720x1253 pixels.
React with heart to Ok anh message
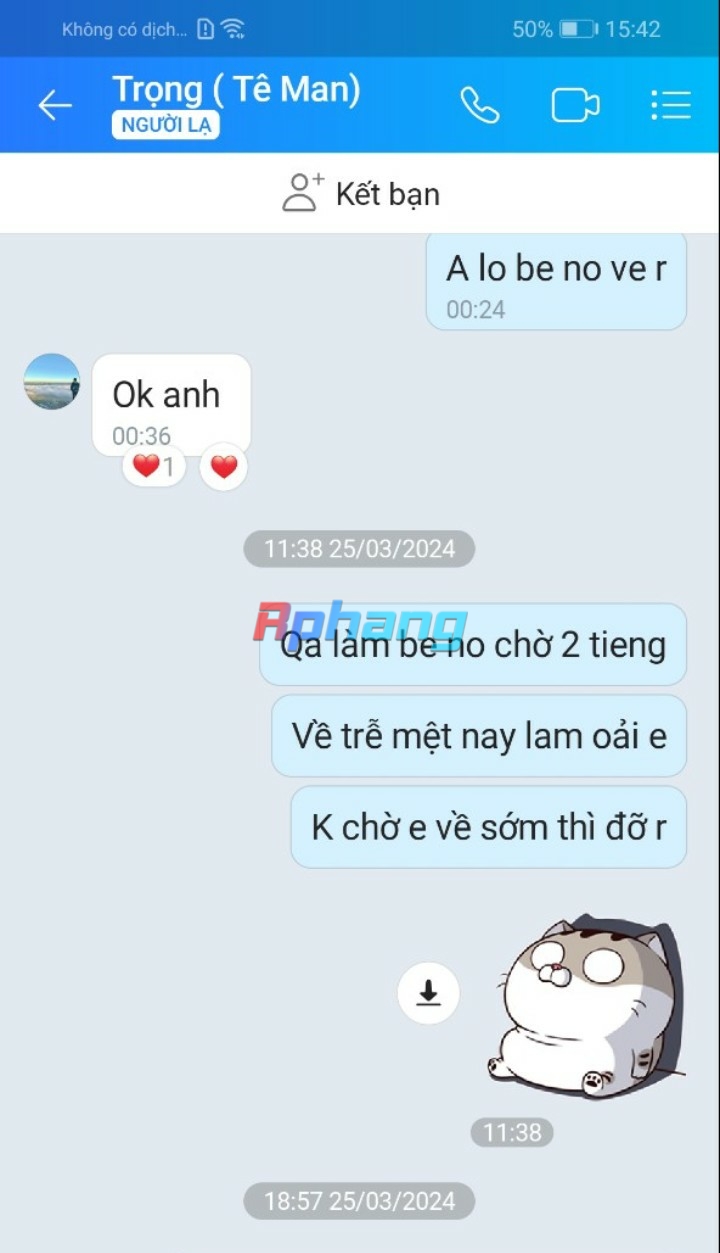click(x=224, y=467)
